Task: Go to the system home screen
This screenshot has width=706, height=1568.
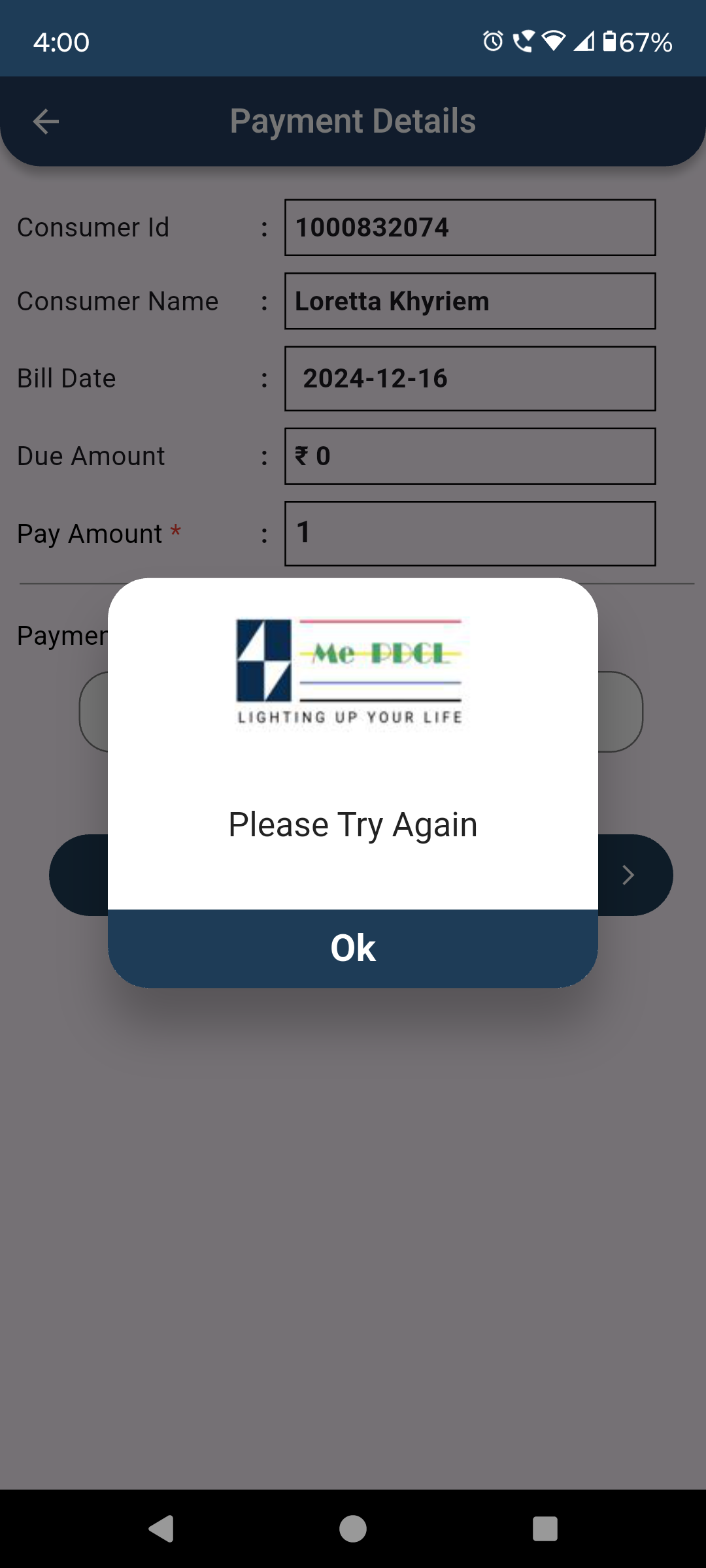Action: click(353, 1529)
